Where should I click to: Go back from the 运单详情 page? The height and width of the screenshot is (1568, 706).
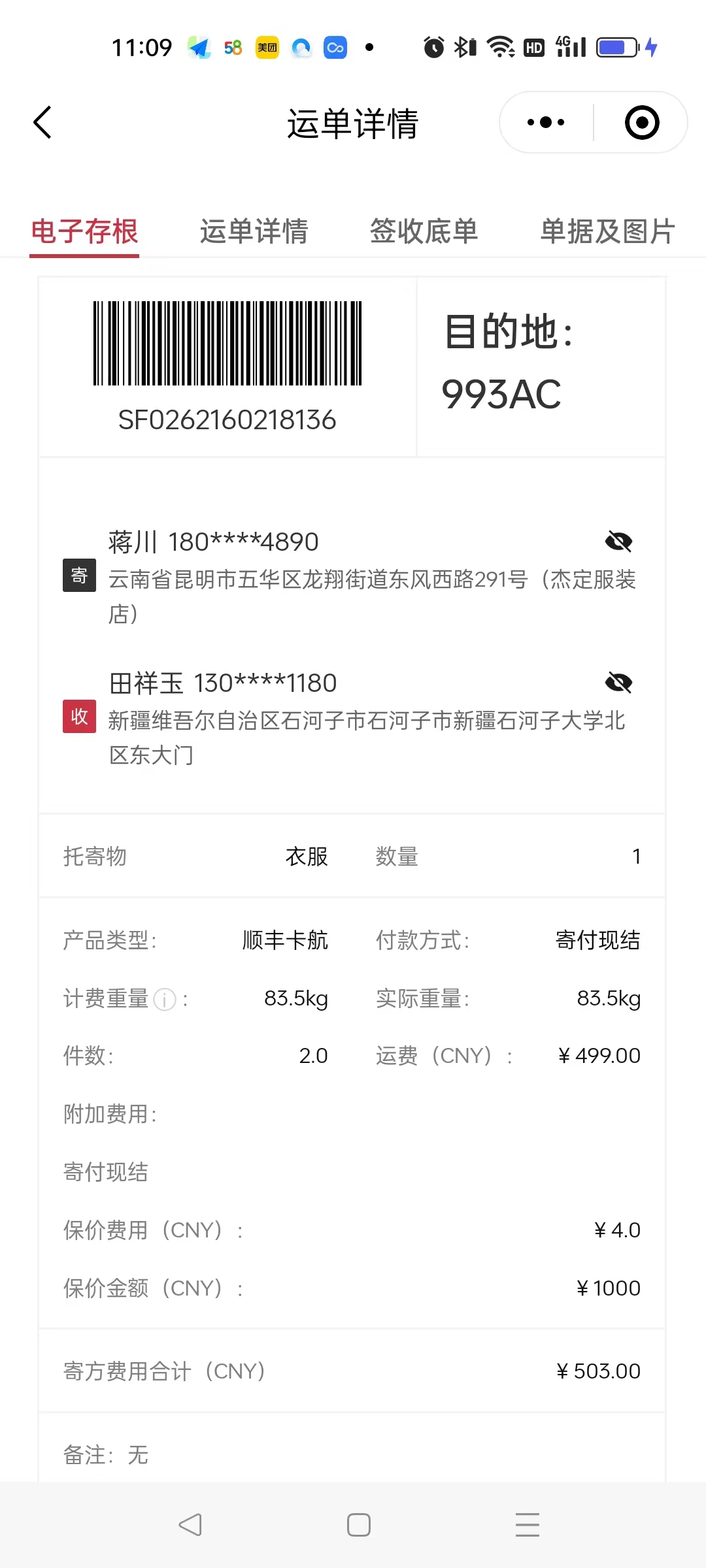42,122
